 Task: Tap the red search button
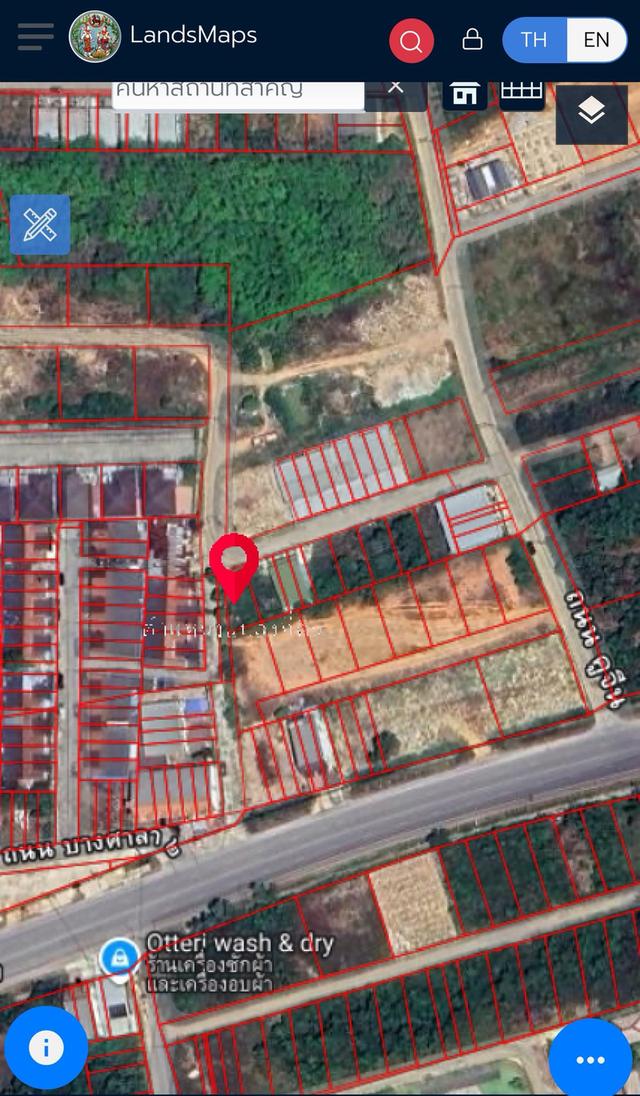411,41
